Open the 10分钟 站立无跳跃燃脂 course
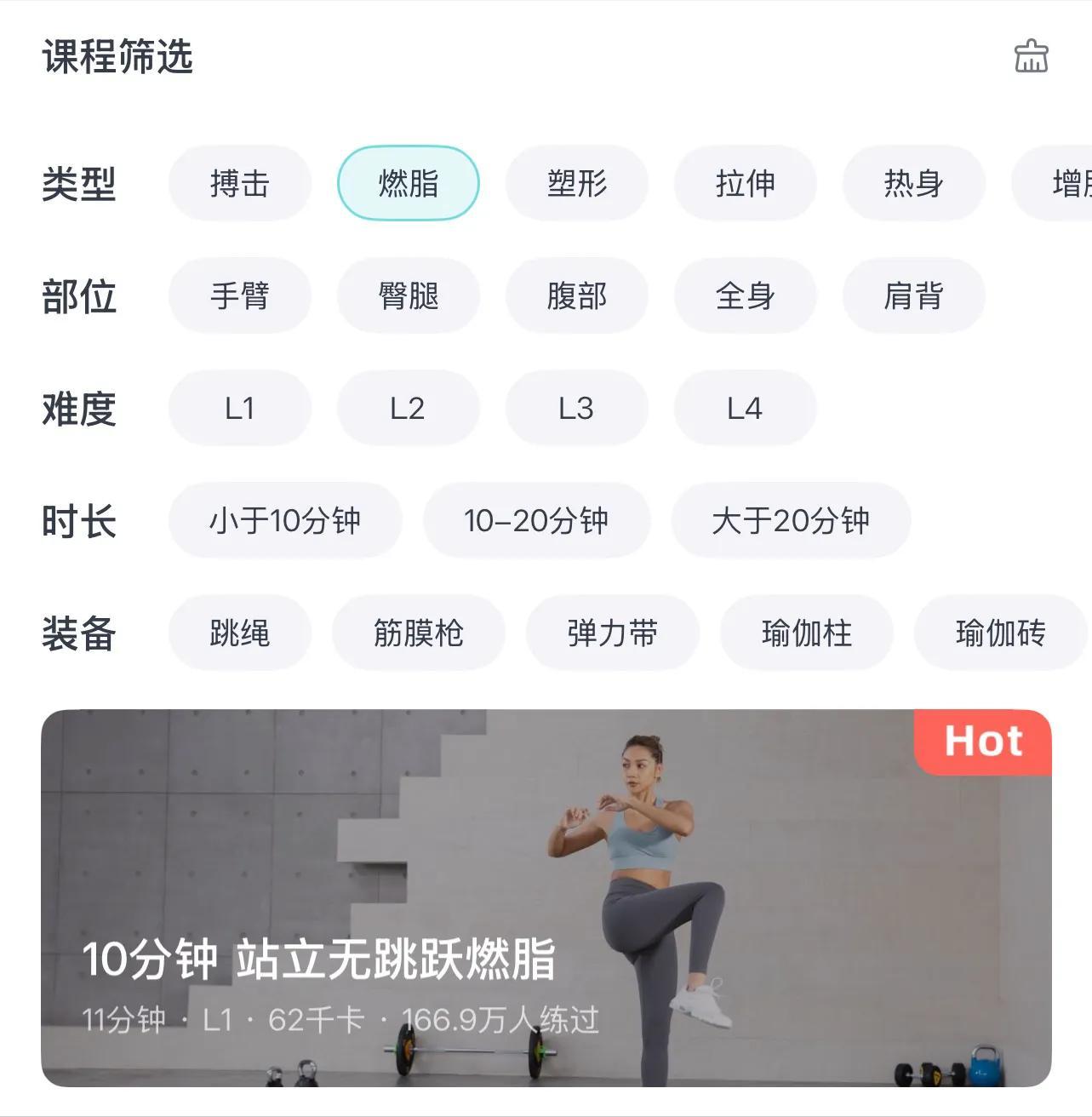Viewport: 1092px width, 1117px height. point(546,897)
